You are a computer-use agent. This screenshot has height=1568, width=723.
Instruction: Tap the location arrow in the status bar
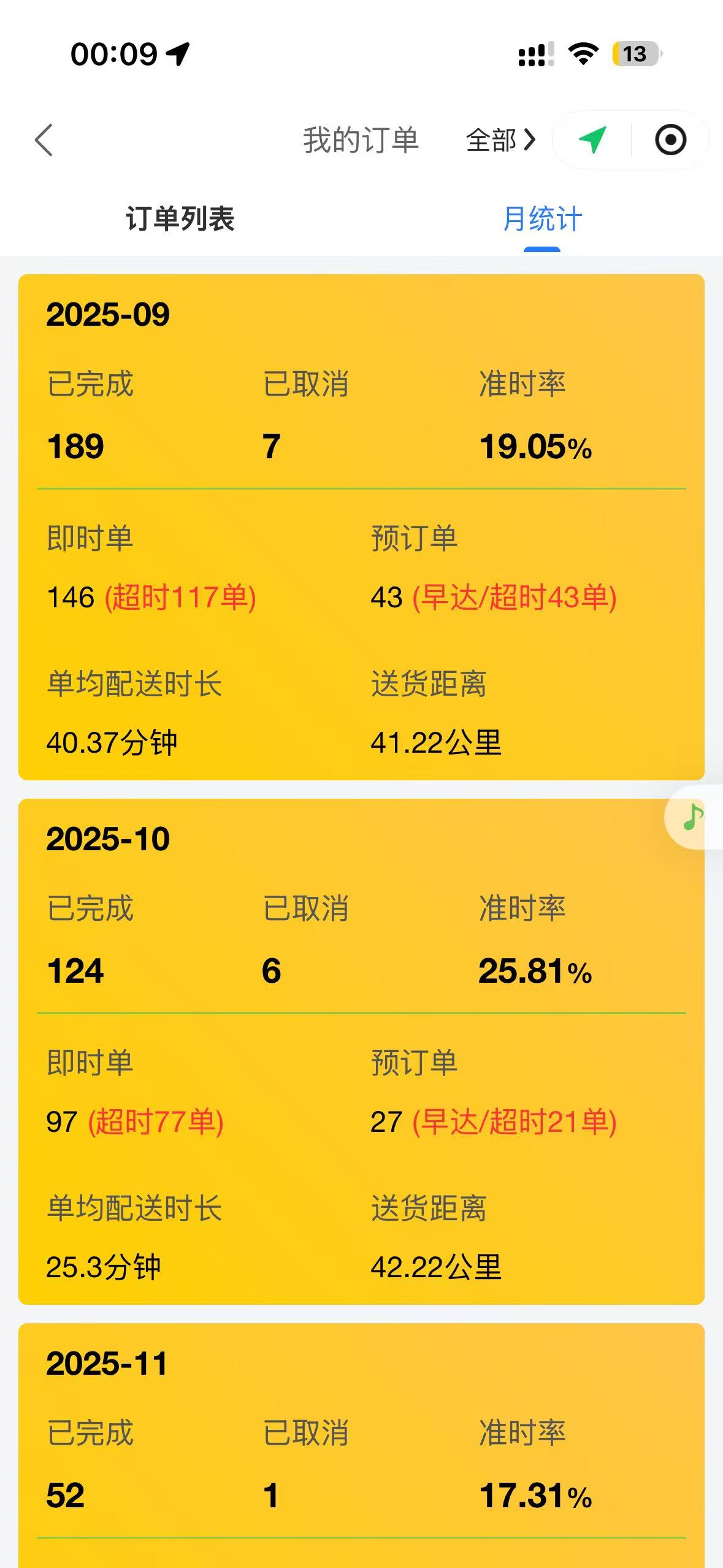[x=177, y=54]
